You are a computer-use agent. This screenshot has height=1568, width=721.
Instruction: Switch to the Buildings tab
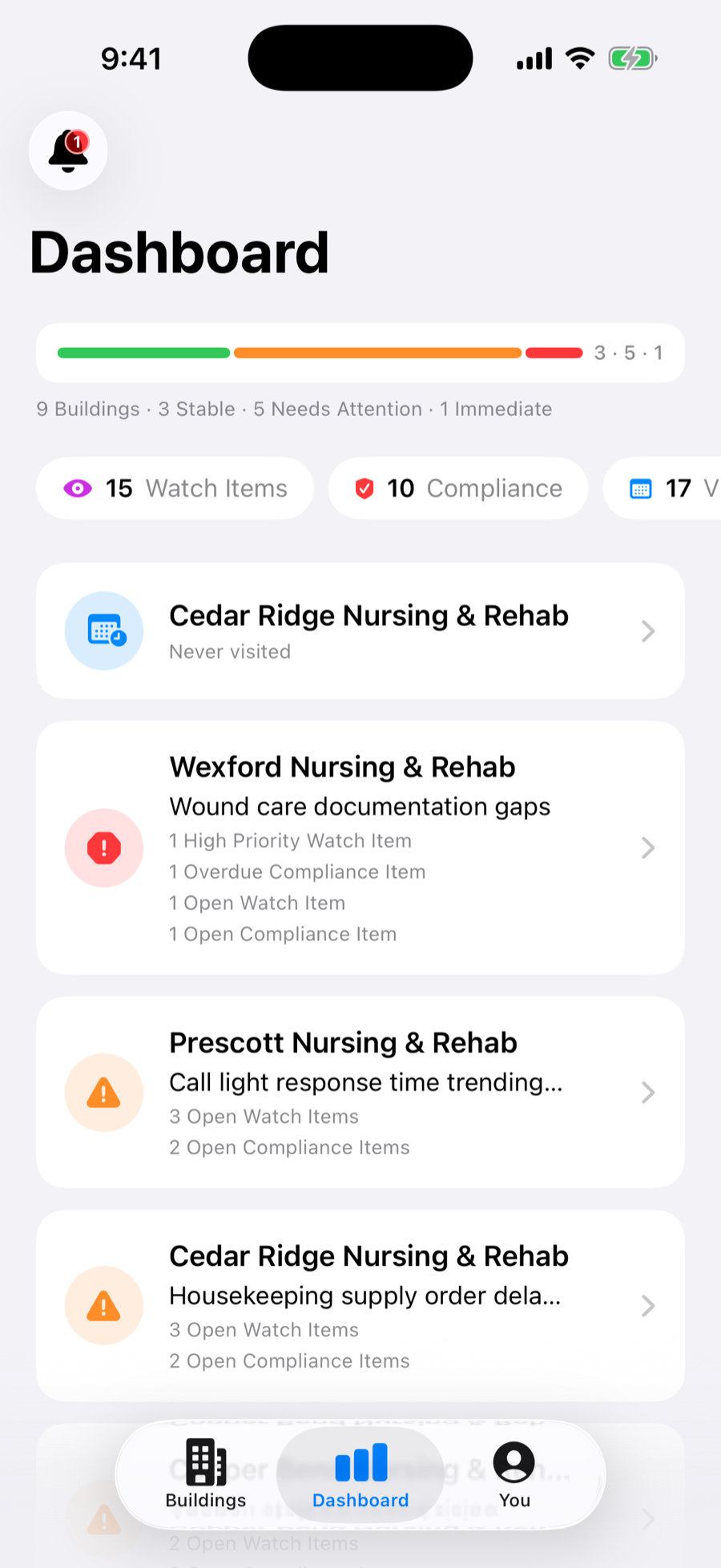tap(206, 1474)
